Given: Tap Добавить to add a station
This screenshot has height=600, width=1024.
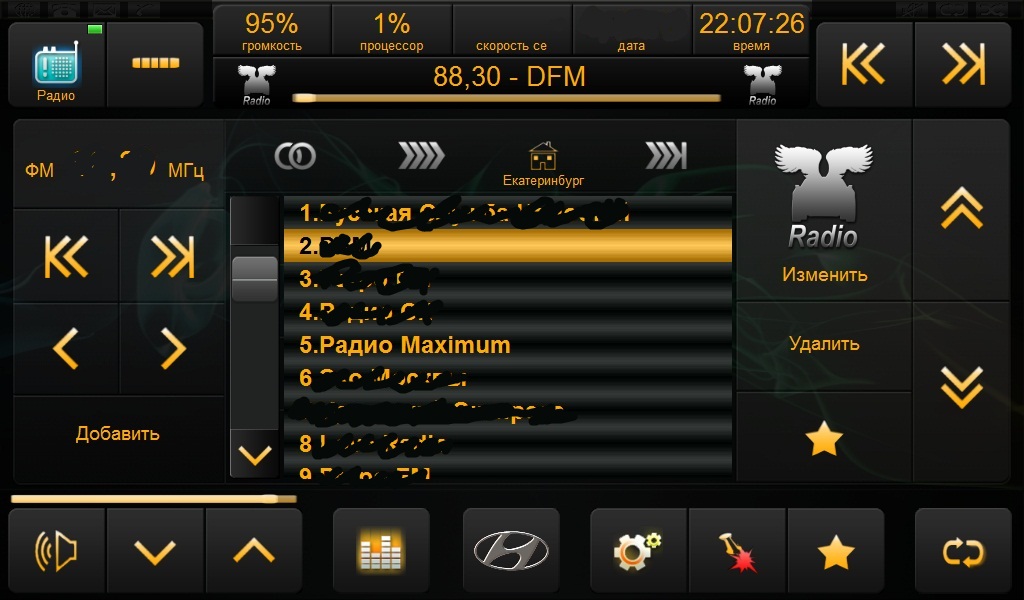Looking at the screenshot, I should tap(118, 434).
